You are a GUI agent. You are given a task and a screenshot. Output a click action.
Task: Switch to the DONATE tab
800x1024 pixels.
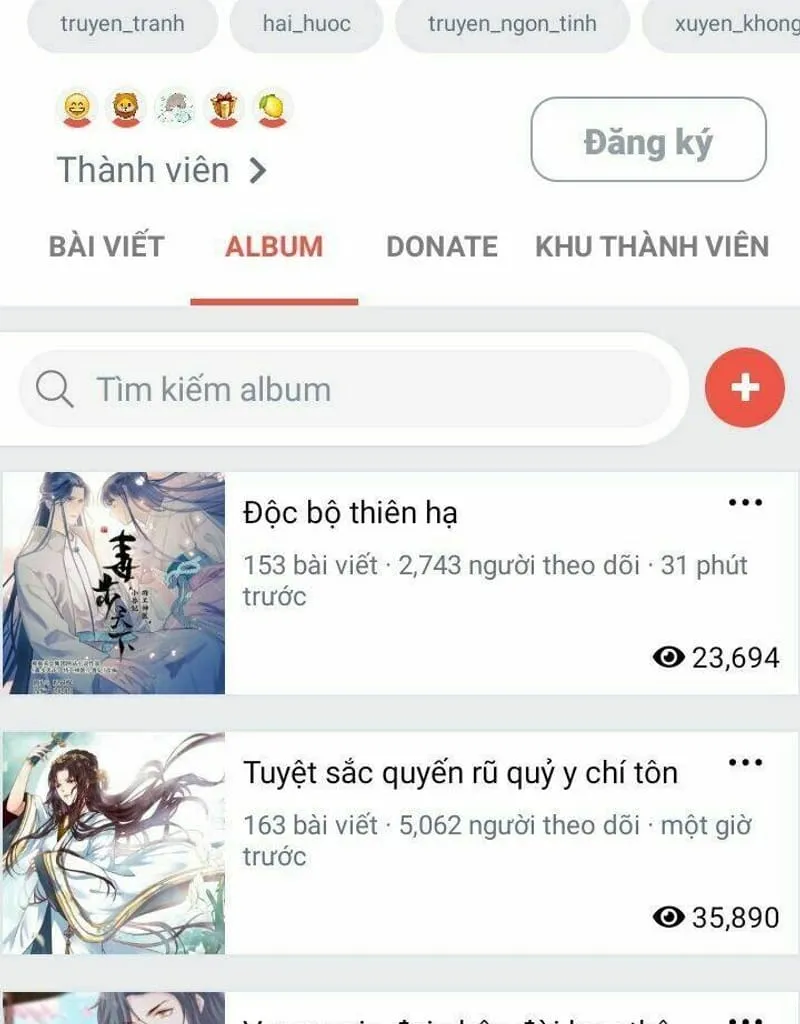(x=442, y=247)
